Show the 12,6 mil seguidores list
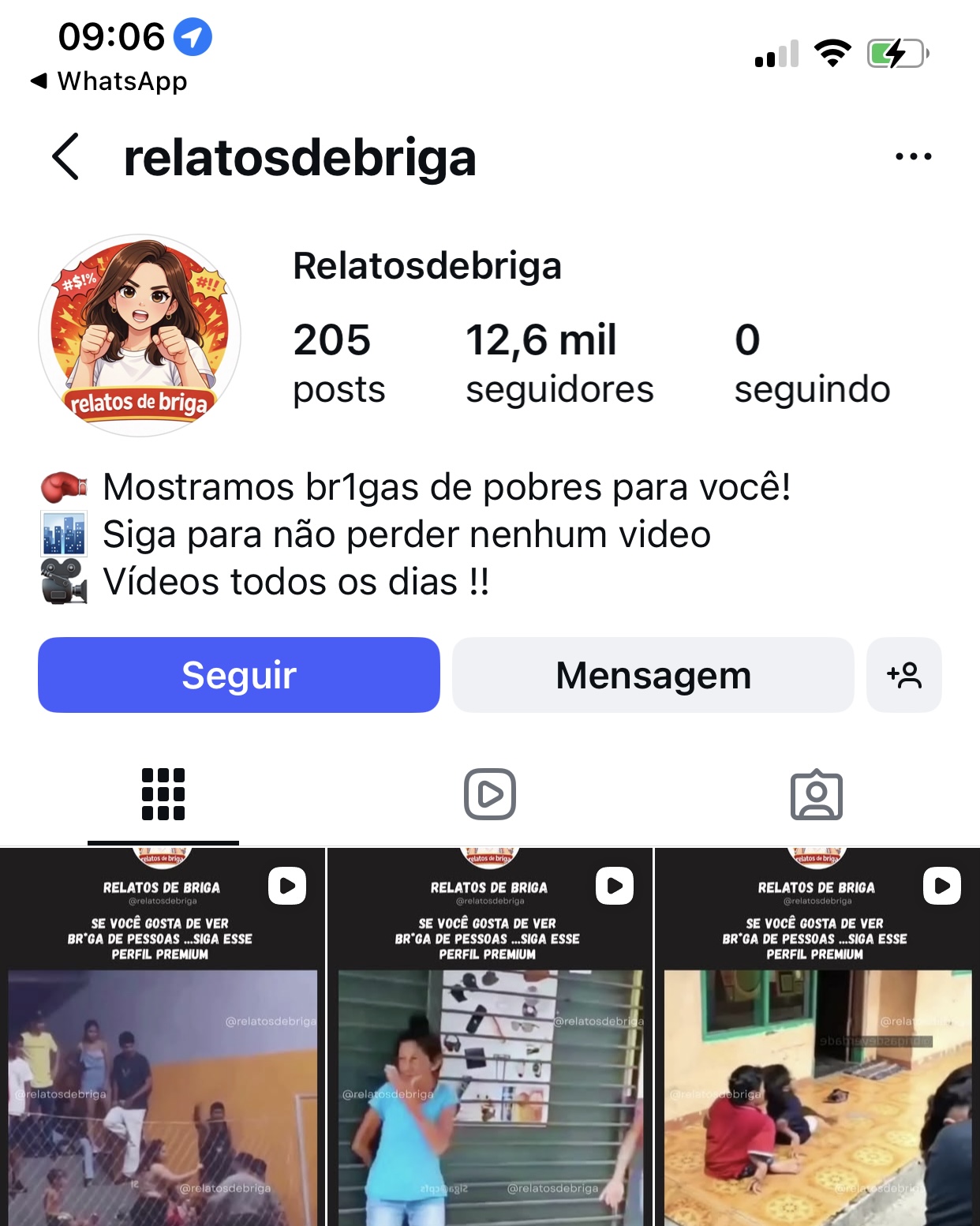 (559, 363)
